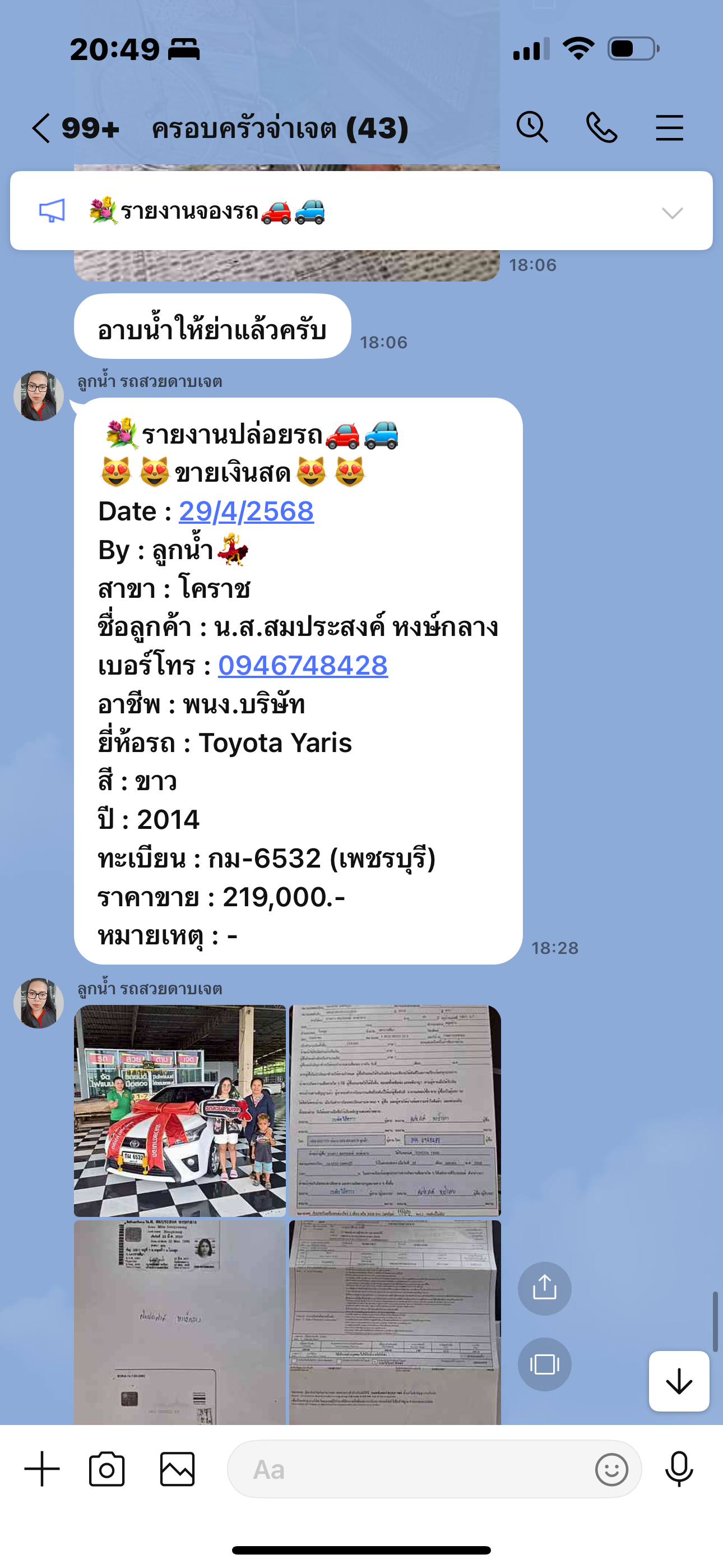Viewport: 723px width, 1568px height.
Task: Open the emoji sticker picker
Action: click(x=611, y=1469)
